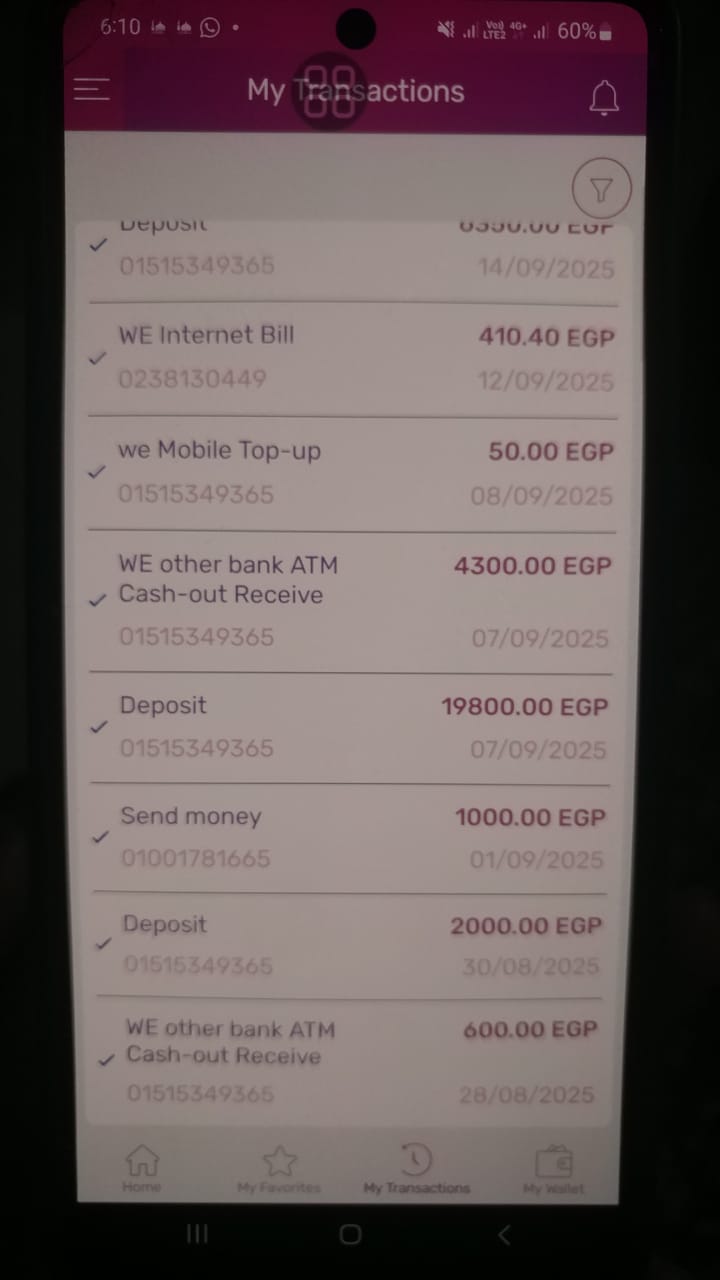Select the 2000.00 EGP Deposit transaction
Viewport: 720px width, 1280px height.
click(x=350, y=945)
